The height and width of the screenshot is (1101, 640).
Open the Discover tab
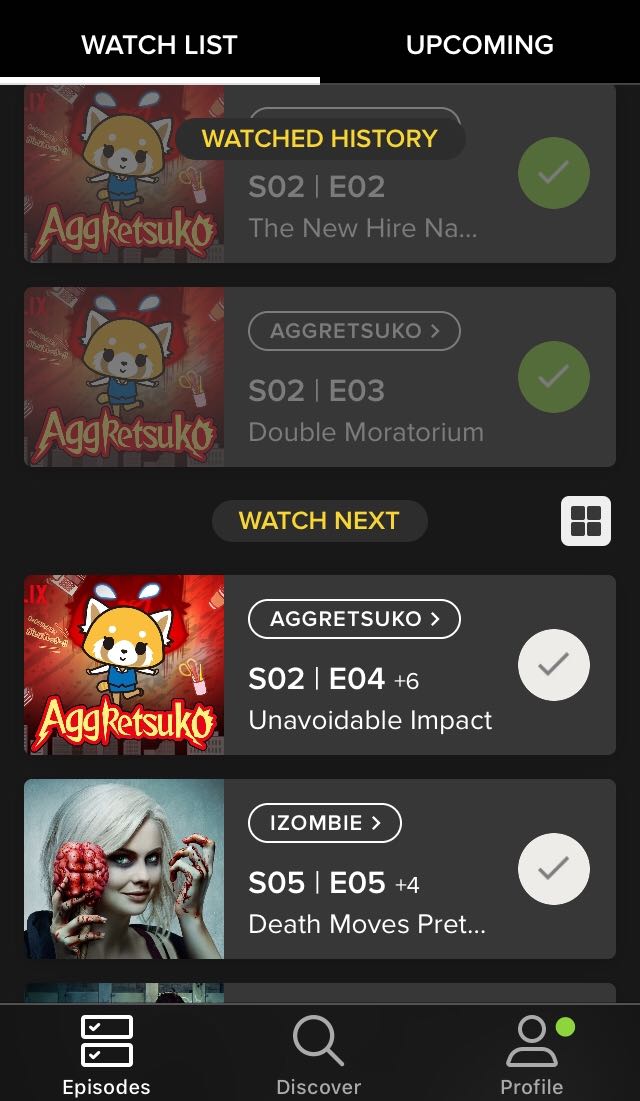[x=319, y=1053]
